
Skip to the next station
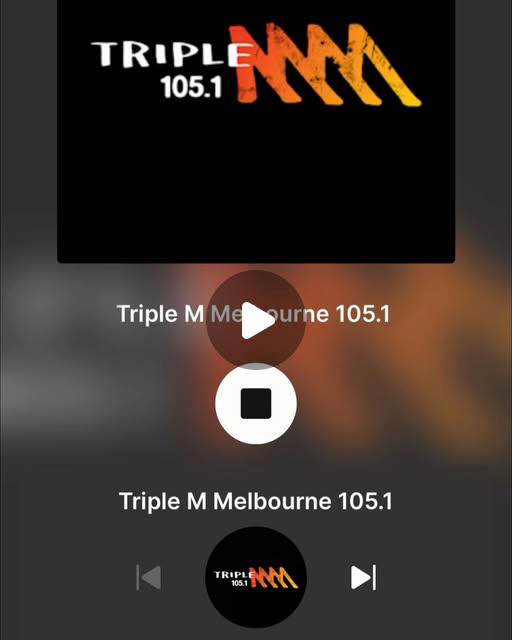363,578
